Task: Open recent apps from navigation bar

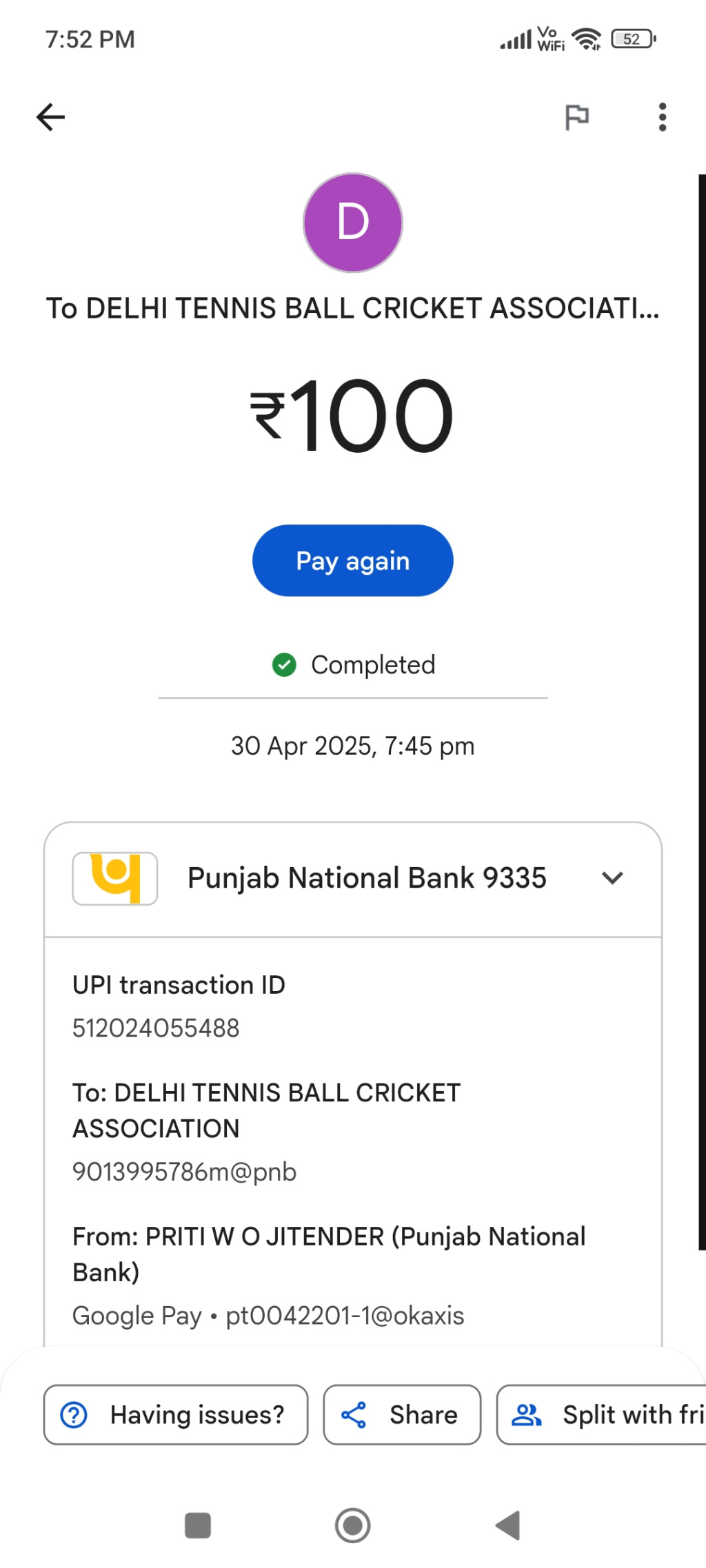Action: [x=198, y=1525]
